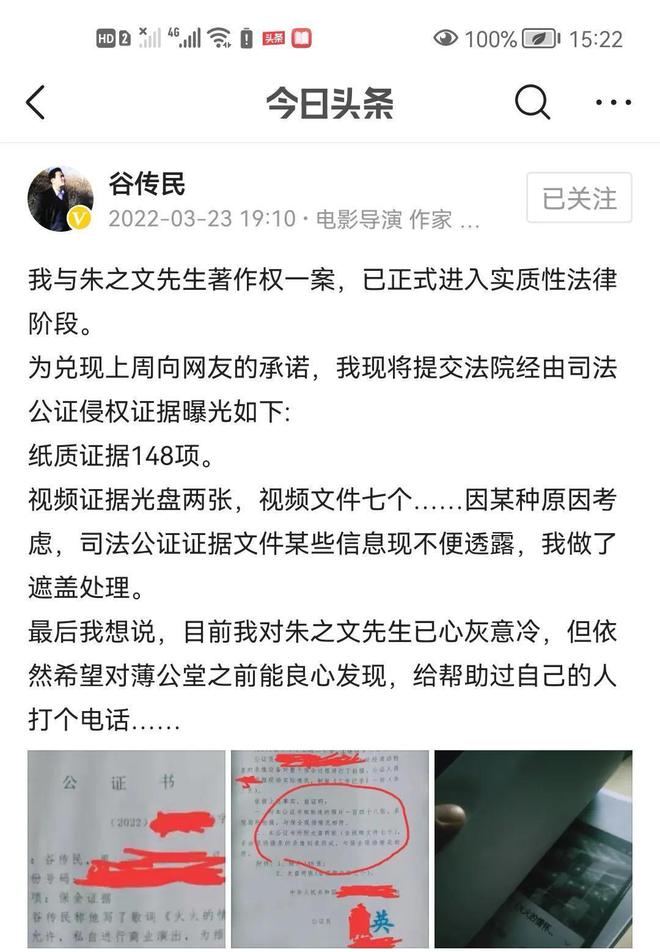Open 谷传民's profile avatar
The height and width of the screenshot is (952, 660).
(60, 198)
